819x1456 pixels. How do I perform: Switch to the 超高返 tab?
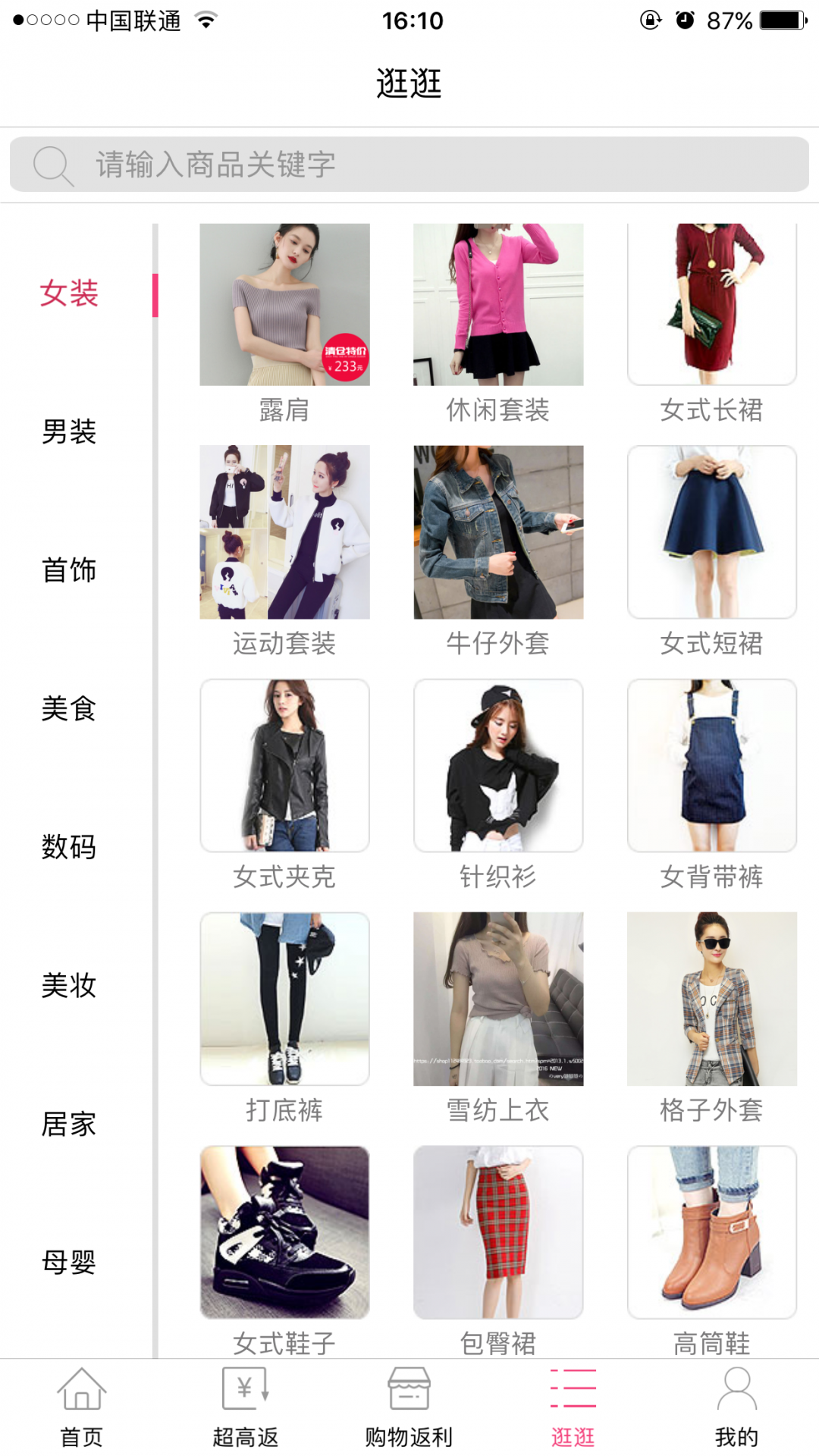(x=245, y=1407)
